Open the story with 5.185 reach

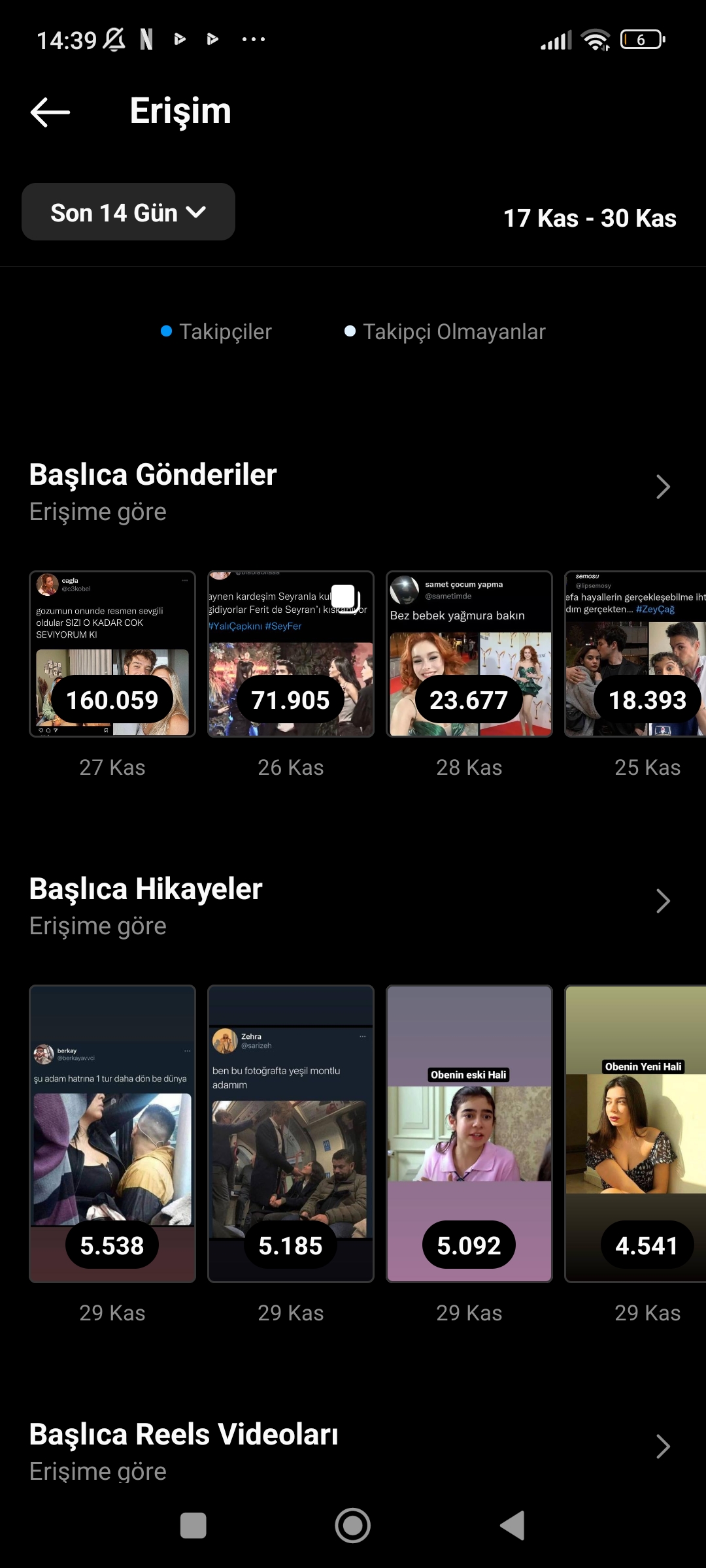click(291, 1134)
